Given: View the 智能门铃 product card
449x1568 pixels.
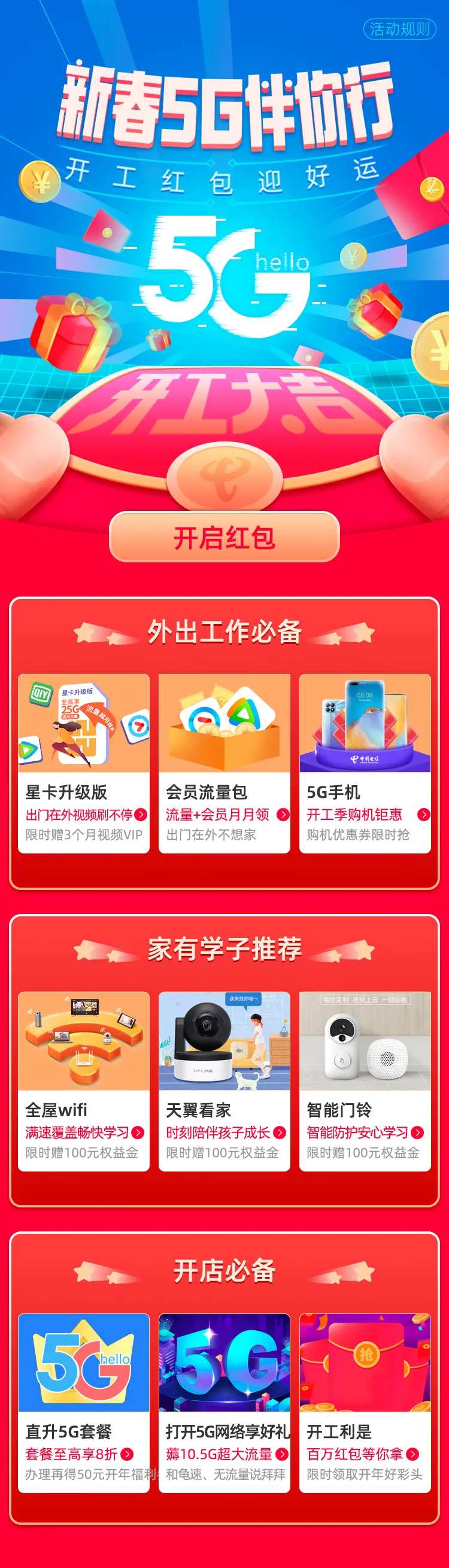Looking at the screenshot, I should point(365,1080).
